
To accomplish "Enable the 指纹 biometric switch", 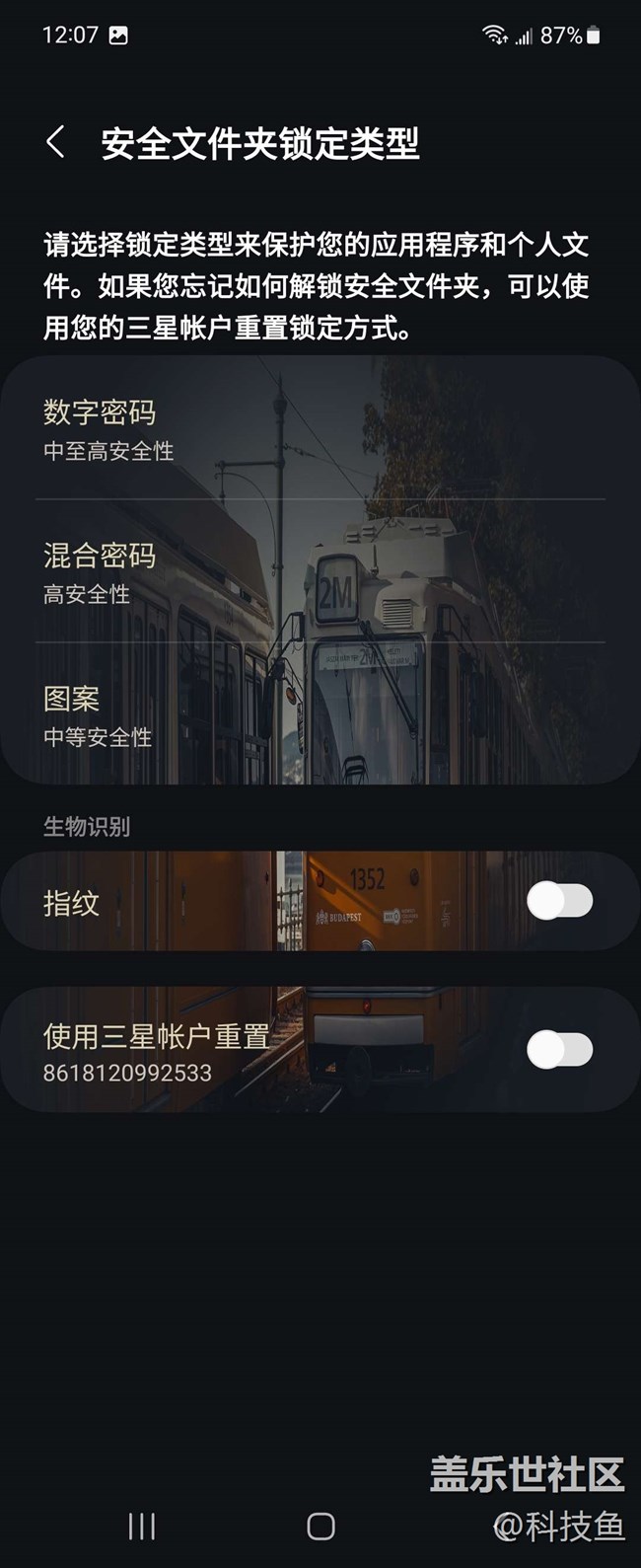I will tap(559, 901).
